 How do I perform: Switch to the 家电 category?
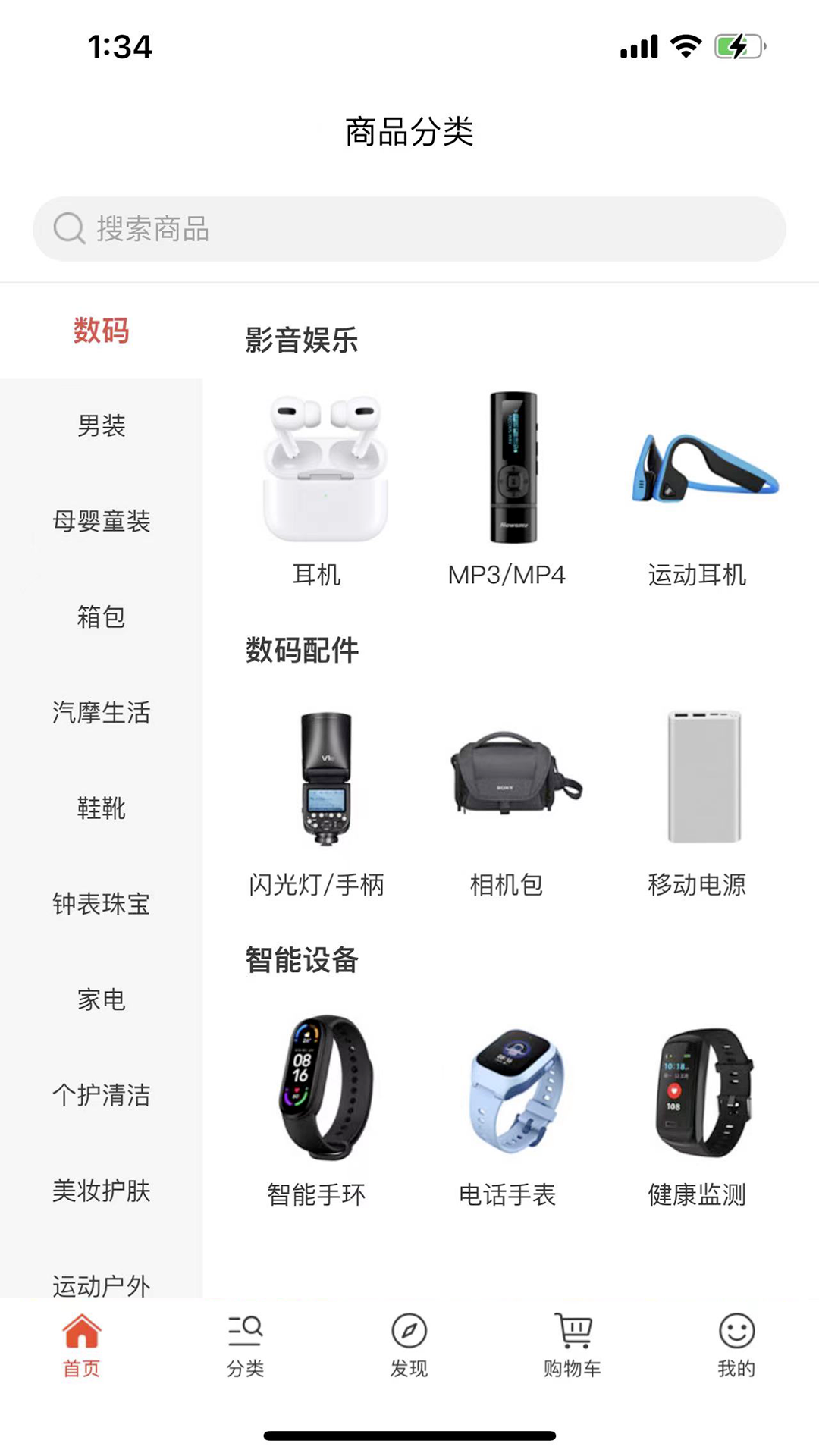(101, 999)
